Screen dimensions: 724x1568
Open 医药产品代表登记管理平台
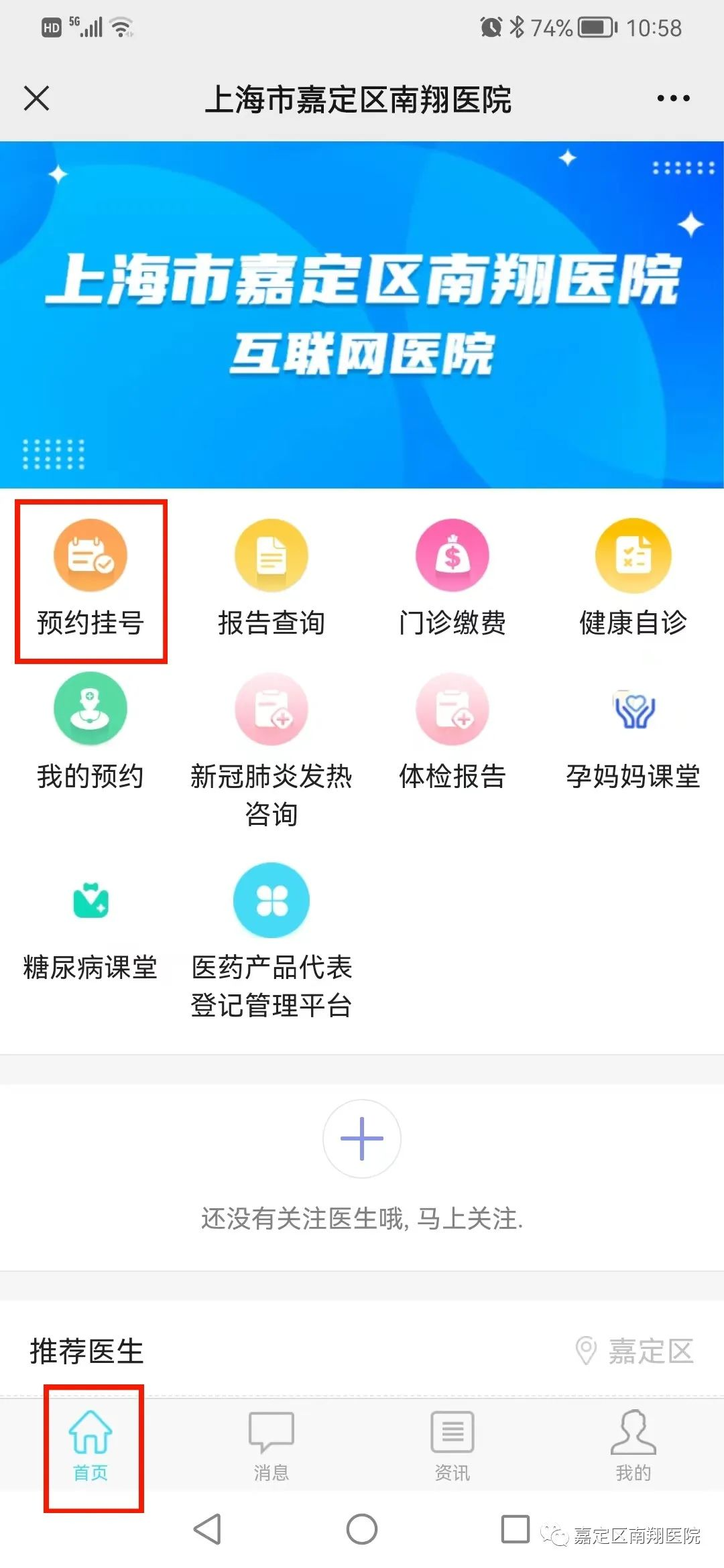[271, 938]
